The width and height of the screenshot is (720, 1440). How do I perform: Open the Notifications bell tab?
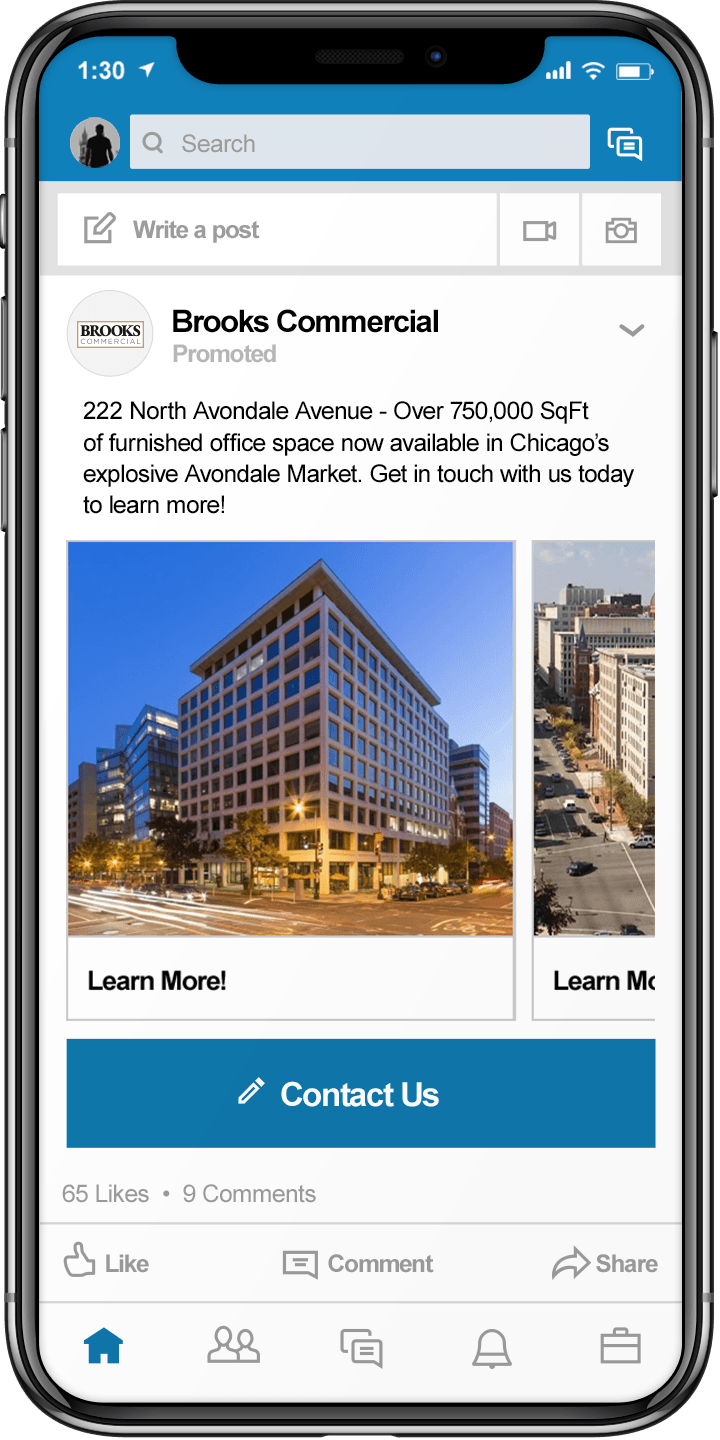click(491, 1347)
